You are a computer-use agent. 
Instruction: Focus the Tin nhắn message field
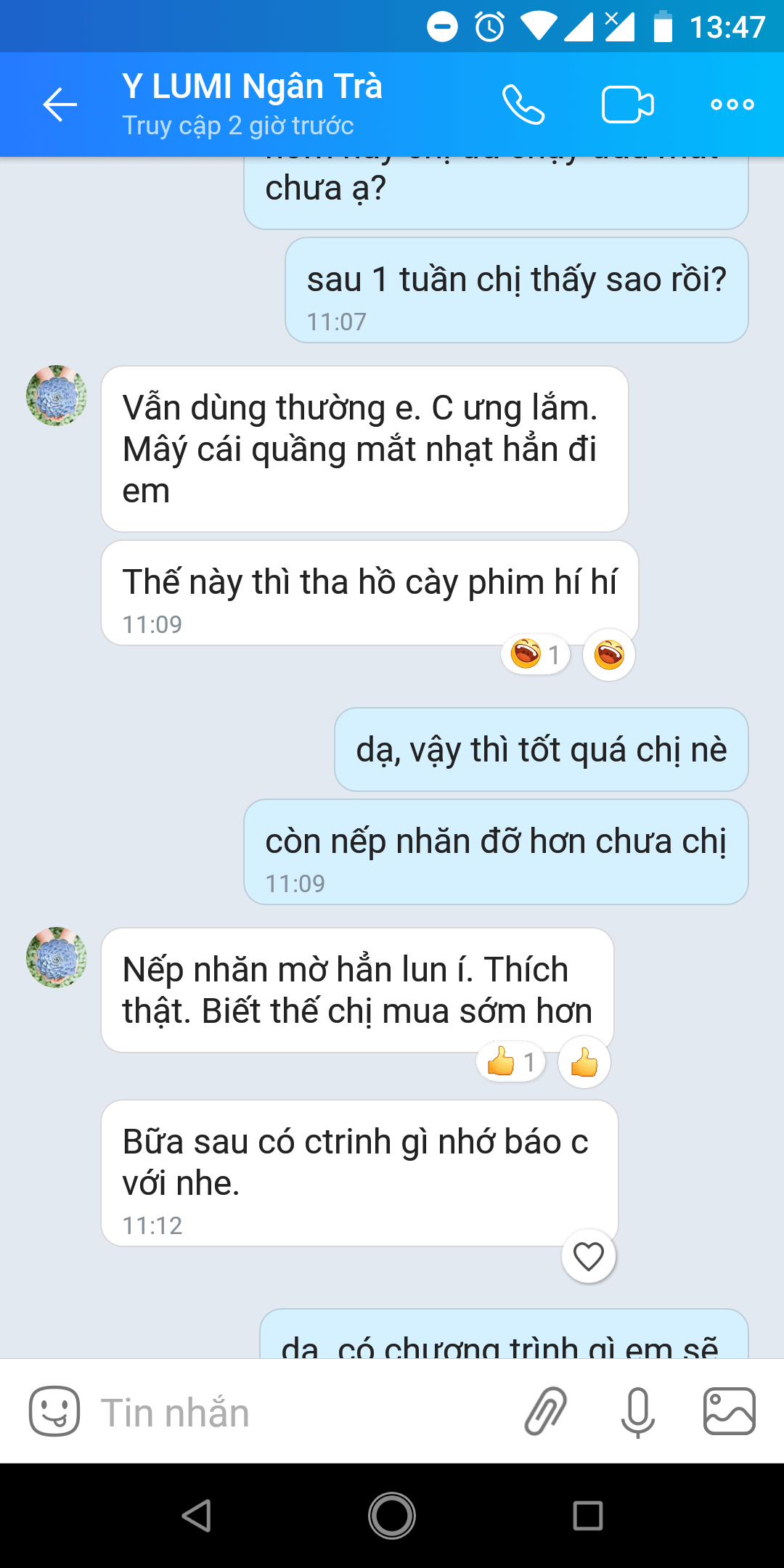pyautogui.click(x=298, y=1413)
